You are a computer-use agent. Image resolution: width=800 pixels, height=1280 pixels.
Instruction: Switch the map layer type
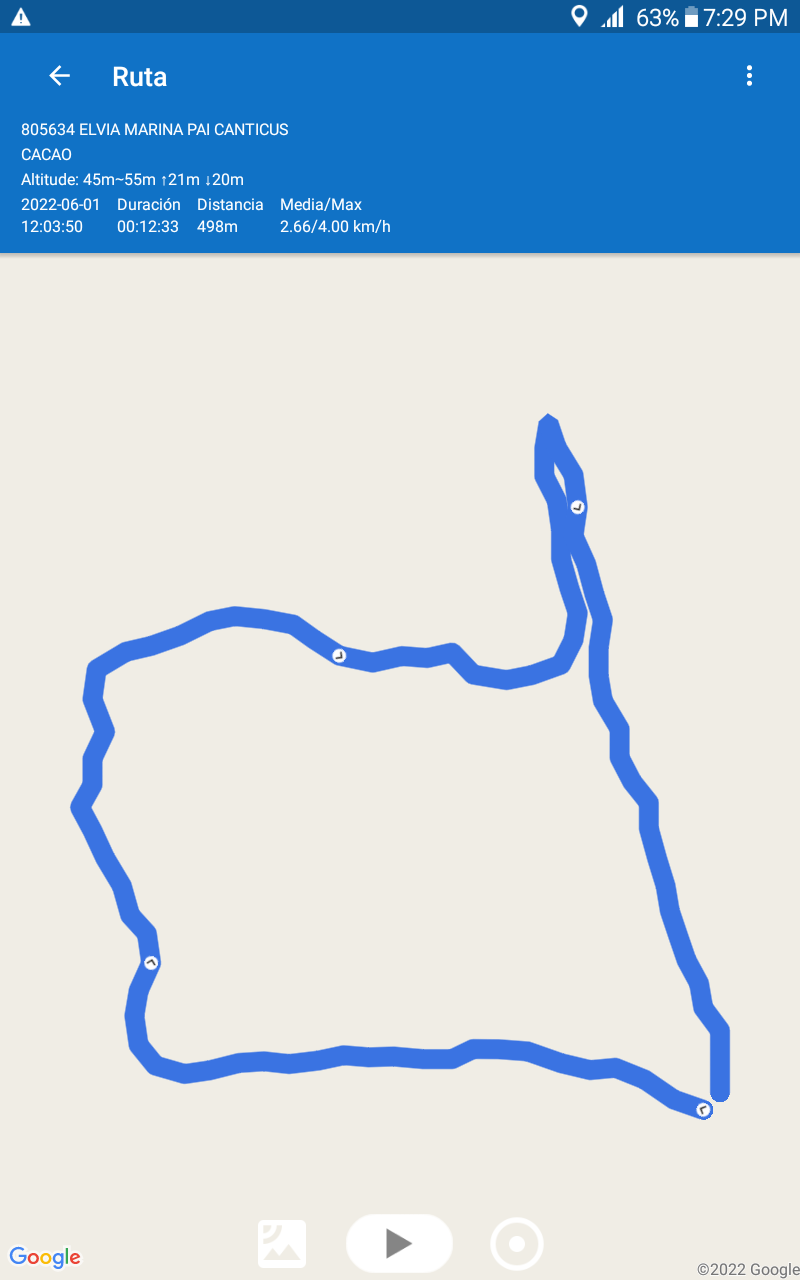[282, 1244]
